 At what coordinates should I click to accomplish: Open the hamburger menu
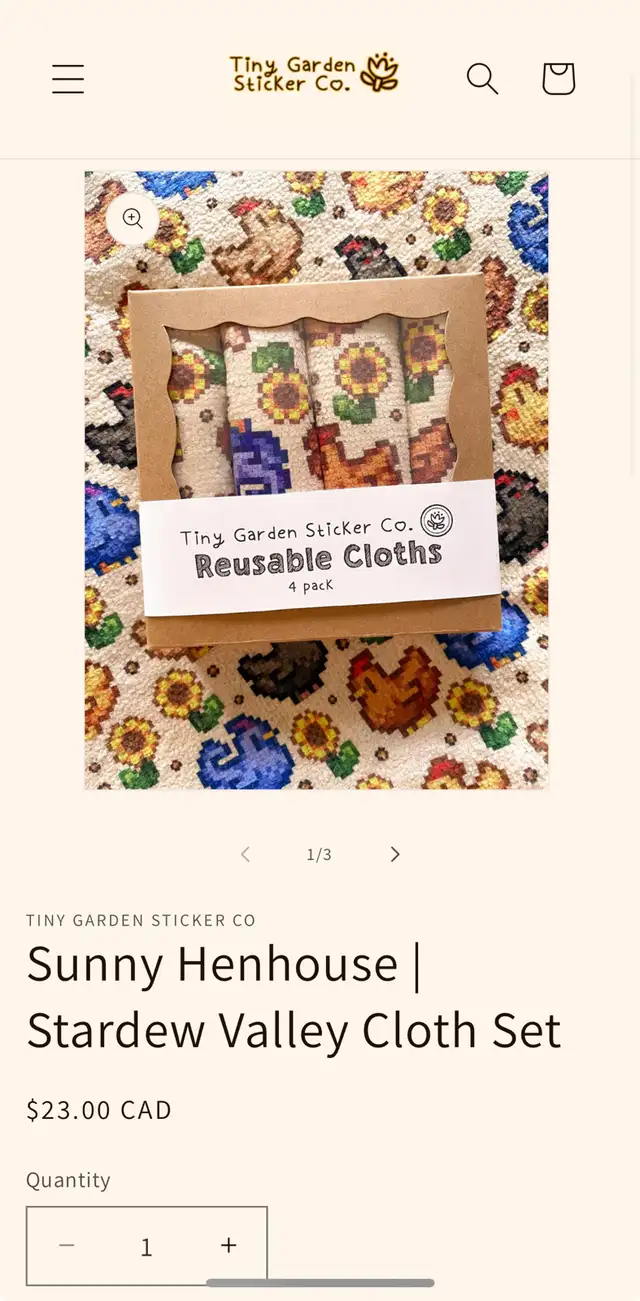(68, 78)
